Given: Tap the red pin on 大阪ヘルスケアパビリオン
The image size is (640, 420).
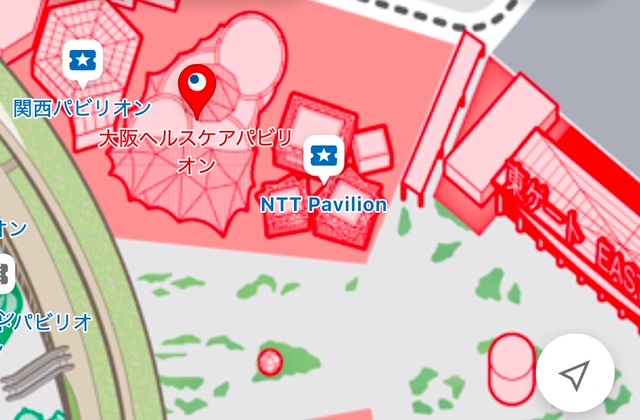Looking at the screenshot, I should coord(197,87).
